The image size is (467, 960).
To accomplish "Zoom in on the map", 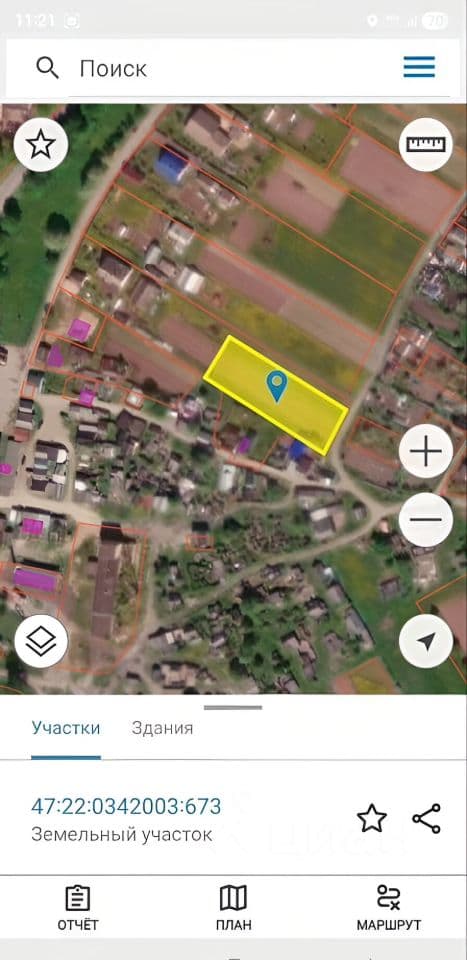I will 426,452.
